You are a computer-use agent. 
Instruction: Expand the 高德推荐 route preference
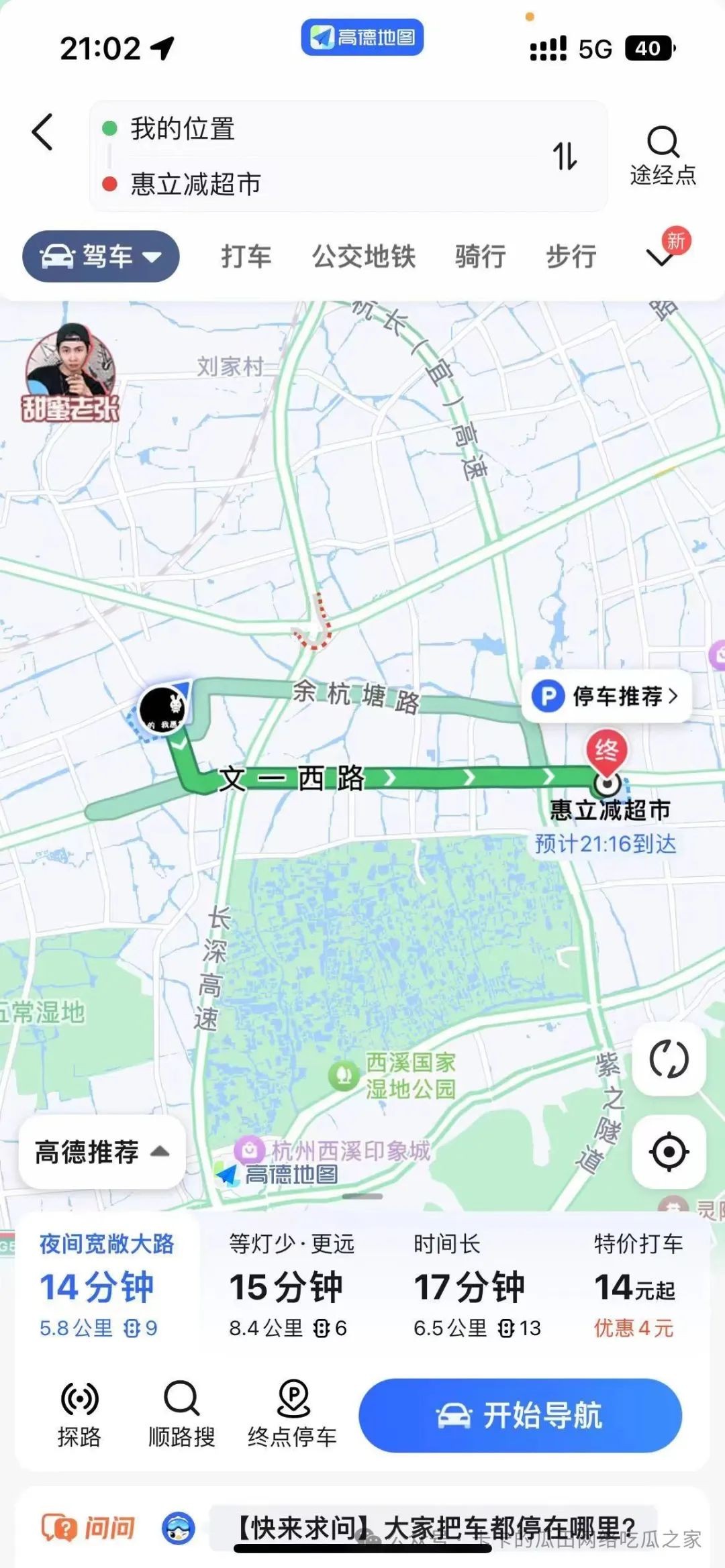click(x=102, y=1152)
